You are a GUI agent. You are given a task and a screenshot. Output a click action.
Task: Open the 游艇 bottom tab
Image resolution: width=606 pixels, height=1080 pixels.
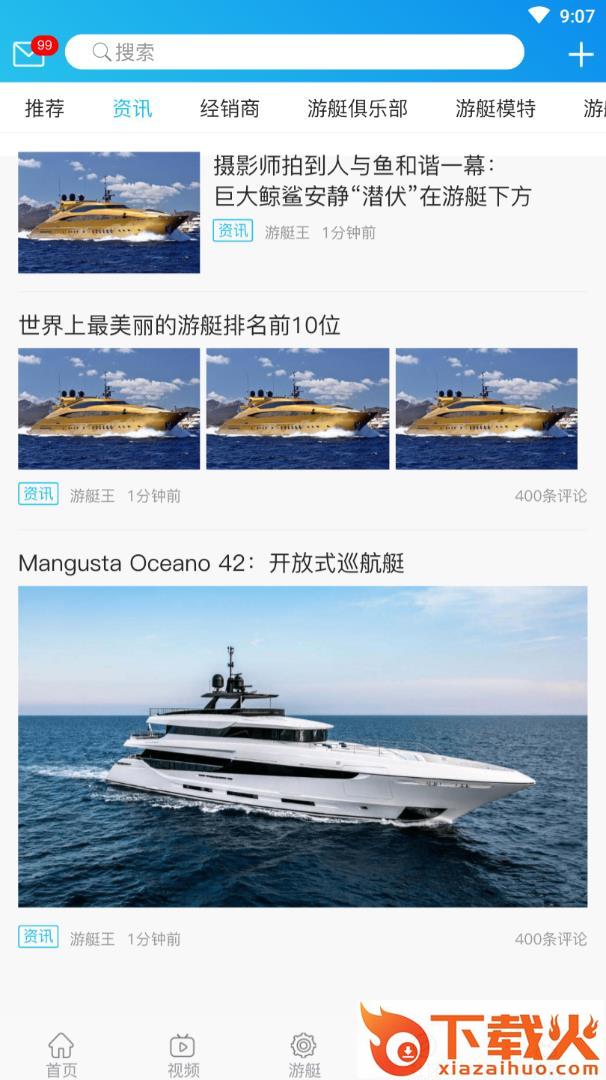tap(304, 1054)
